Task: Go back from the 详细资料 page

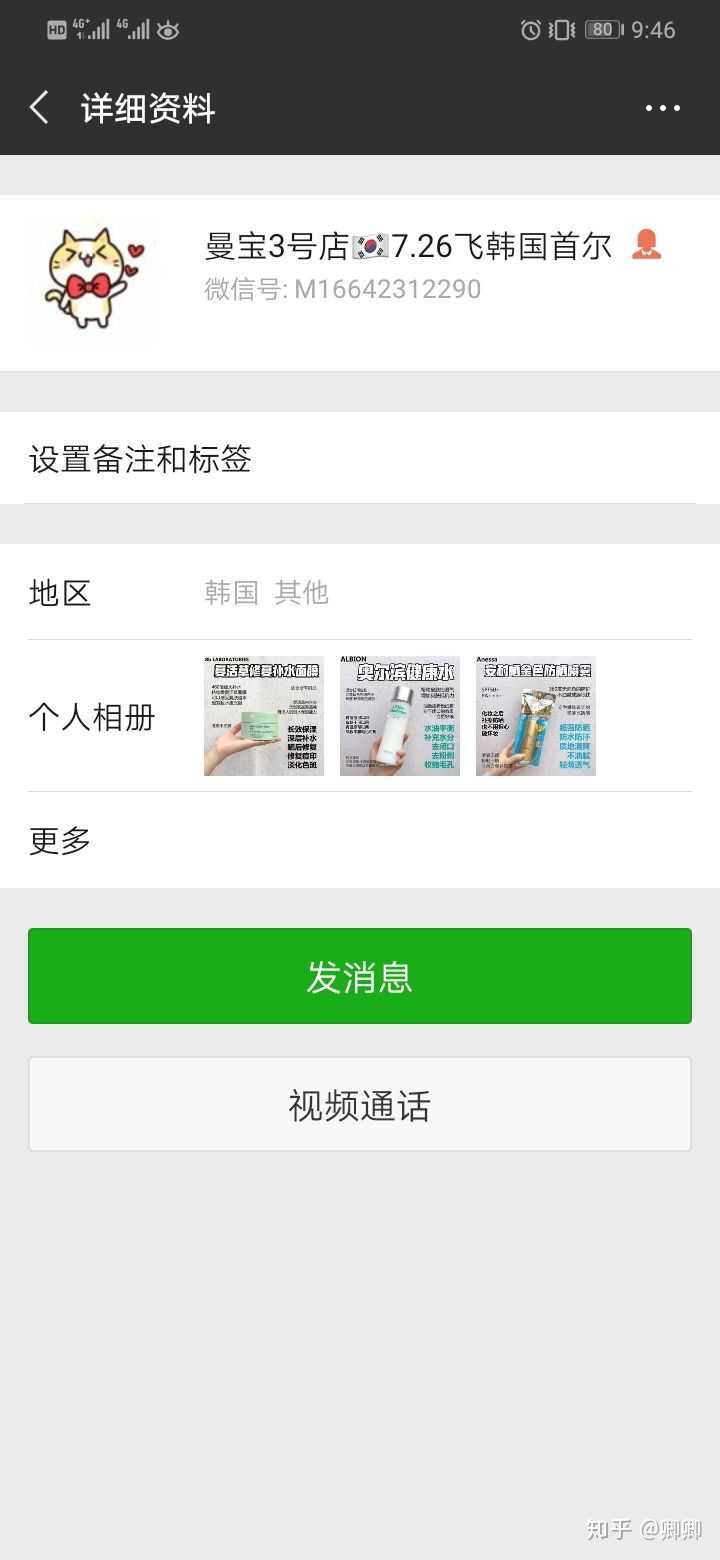Action: 40,108
